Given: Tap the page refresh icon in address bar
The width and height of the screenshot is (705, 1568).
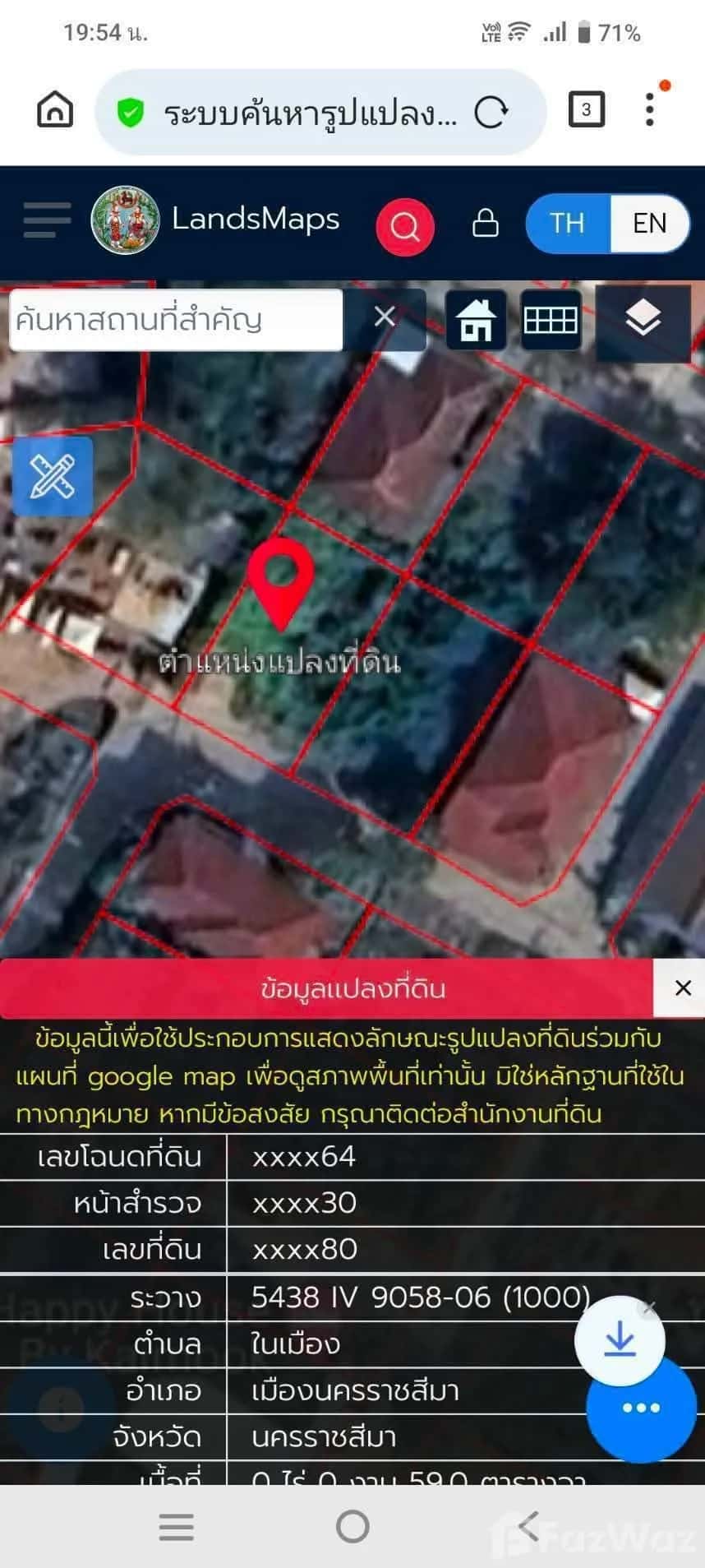Looking at the screenshot, I should [x=491, y=111].
